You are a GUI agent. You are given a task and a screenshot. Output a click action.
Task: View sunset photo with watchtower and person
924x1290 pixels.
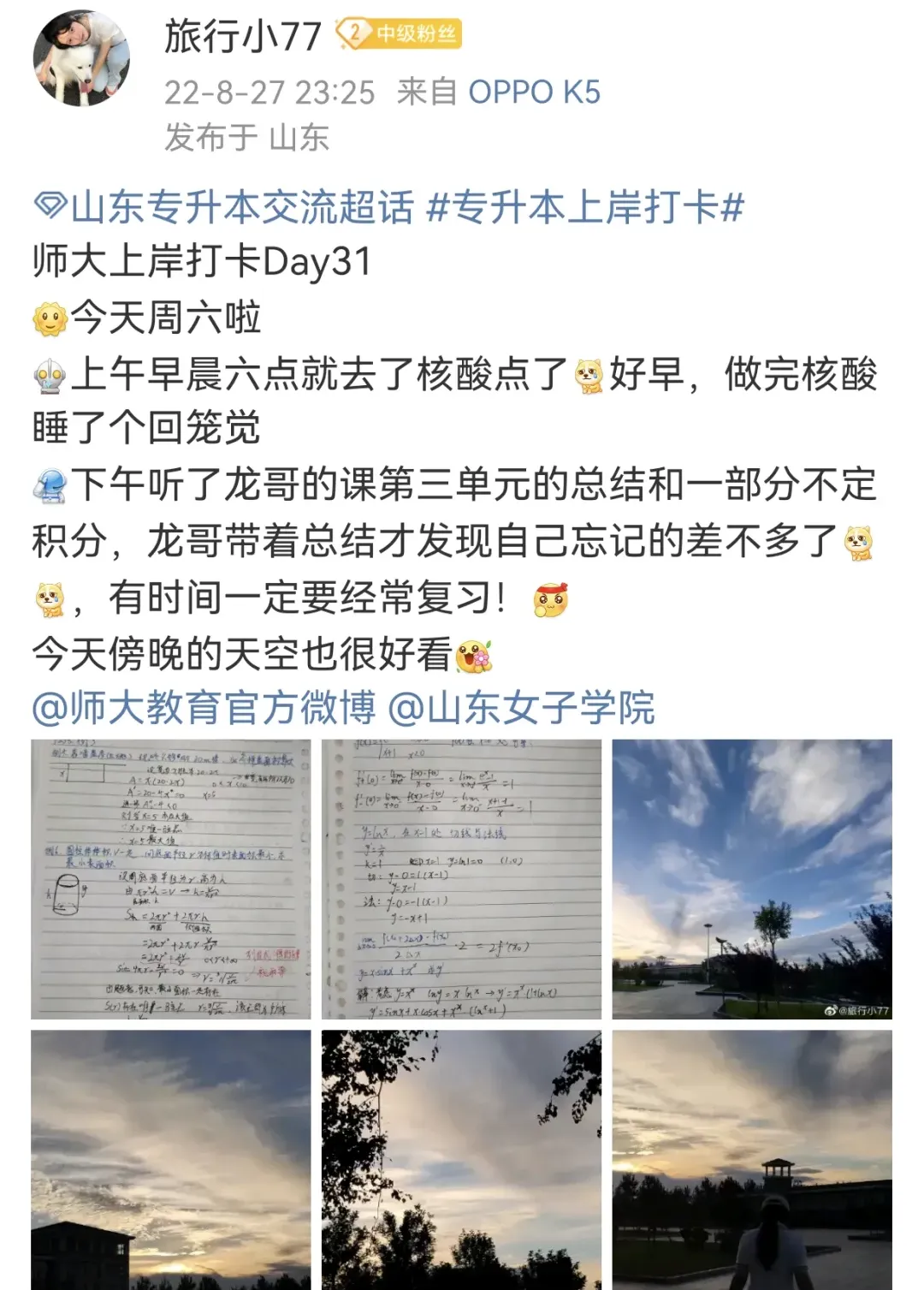pos(751,1160)
